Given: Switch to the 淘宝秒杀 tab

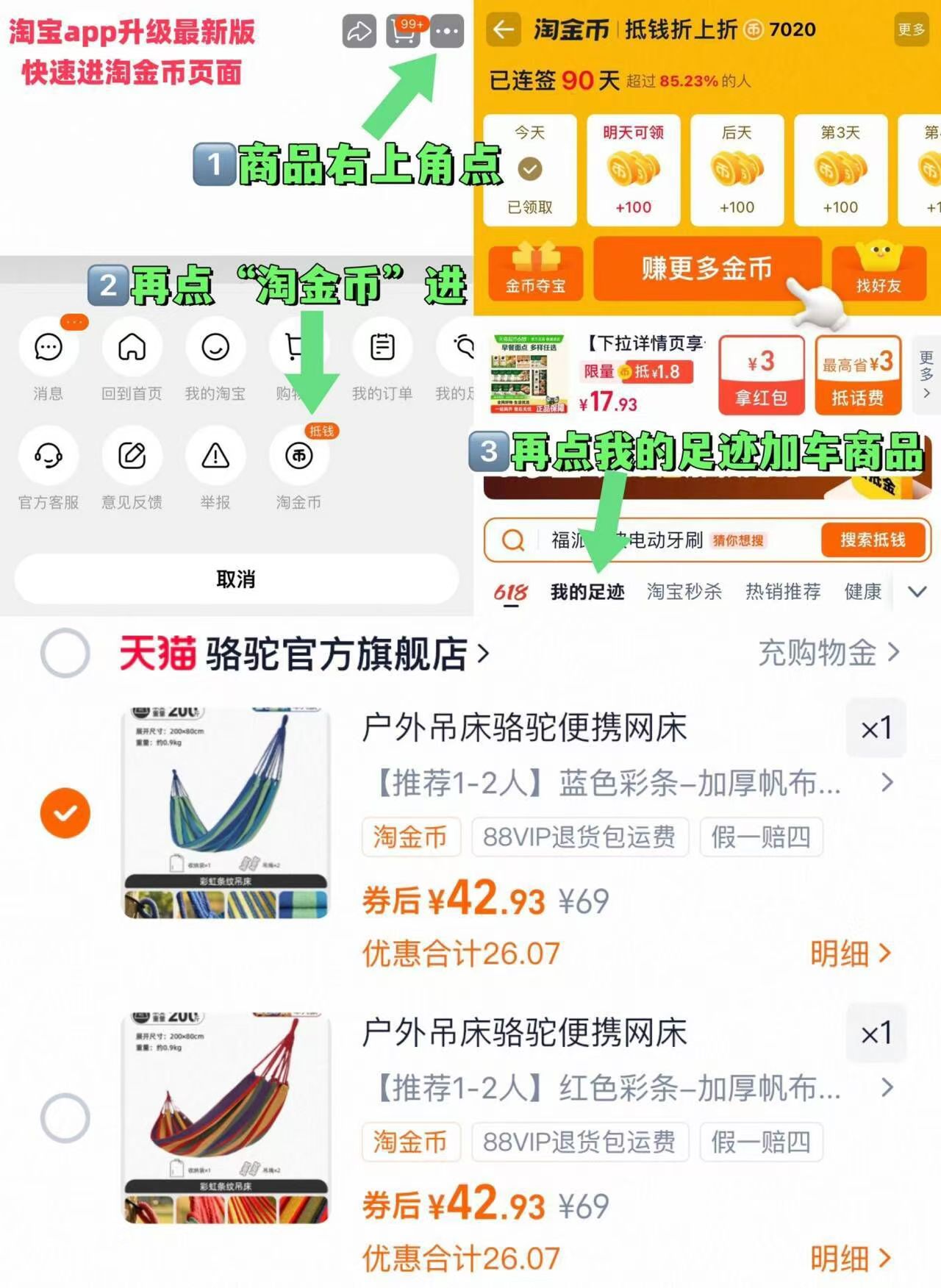Looking at the screenshot, I should (x=684, y=590).
